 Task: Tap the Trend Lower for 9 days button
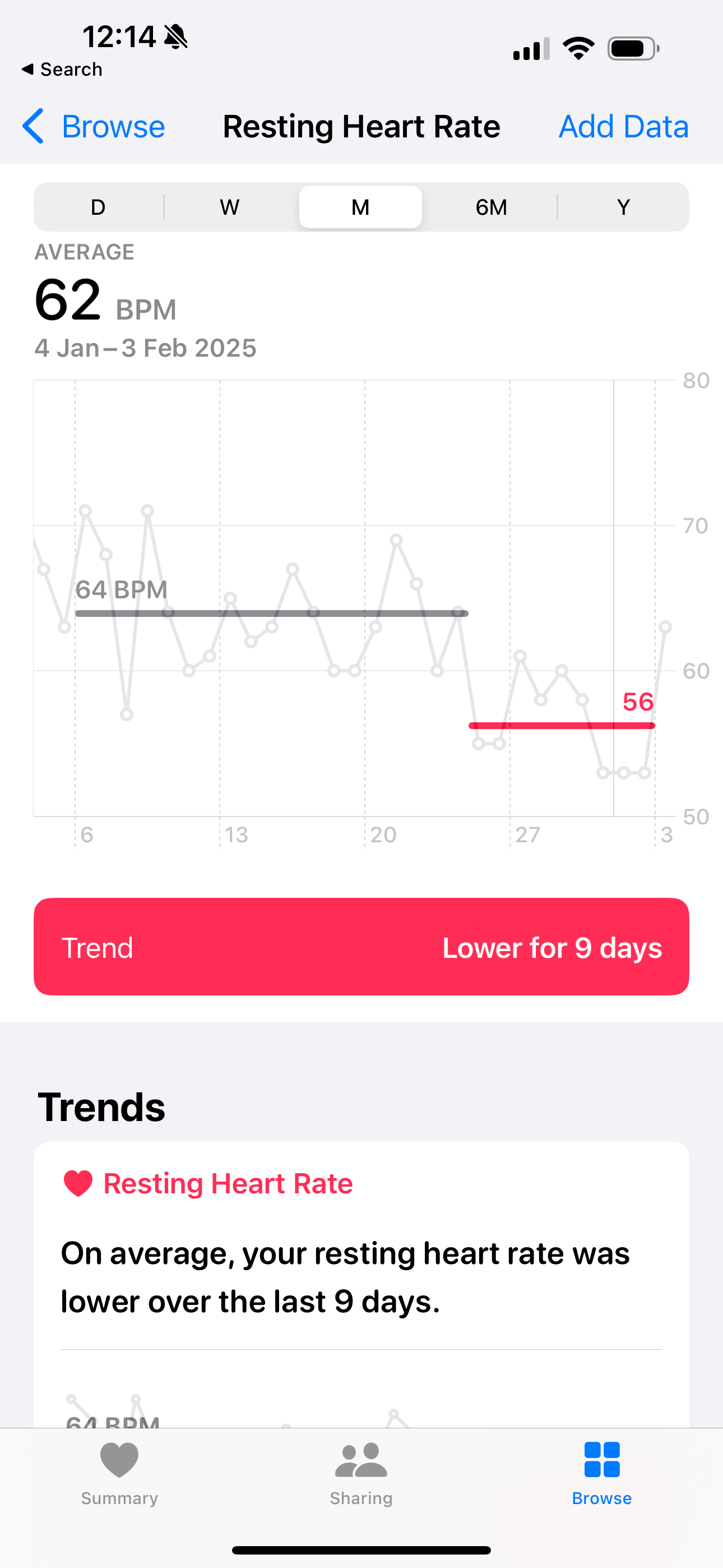pyautogui.click(x=361, y=947)
